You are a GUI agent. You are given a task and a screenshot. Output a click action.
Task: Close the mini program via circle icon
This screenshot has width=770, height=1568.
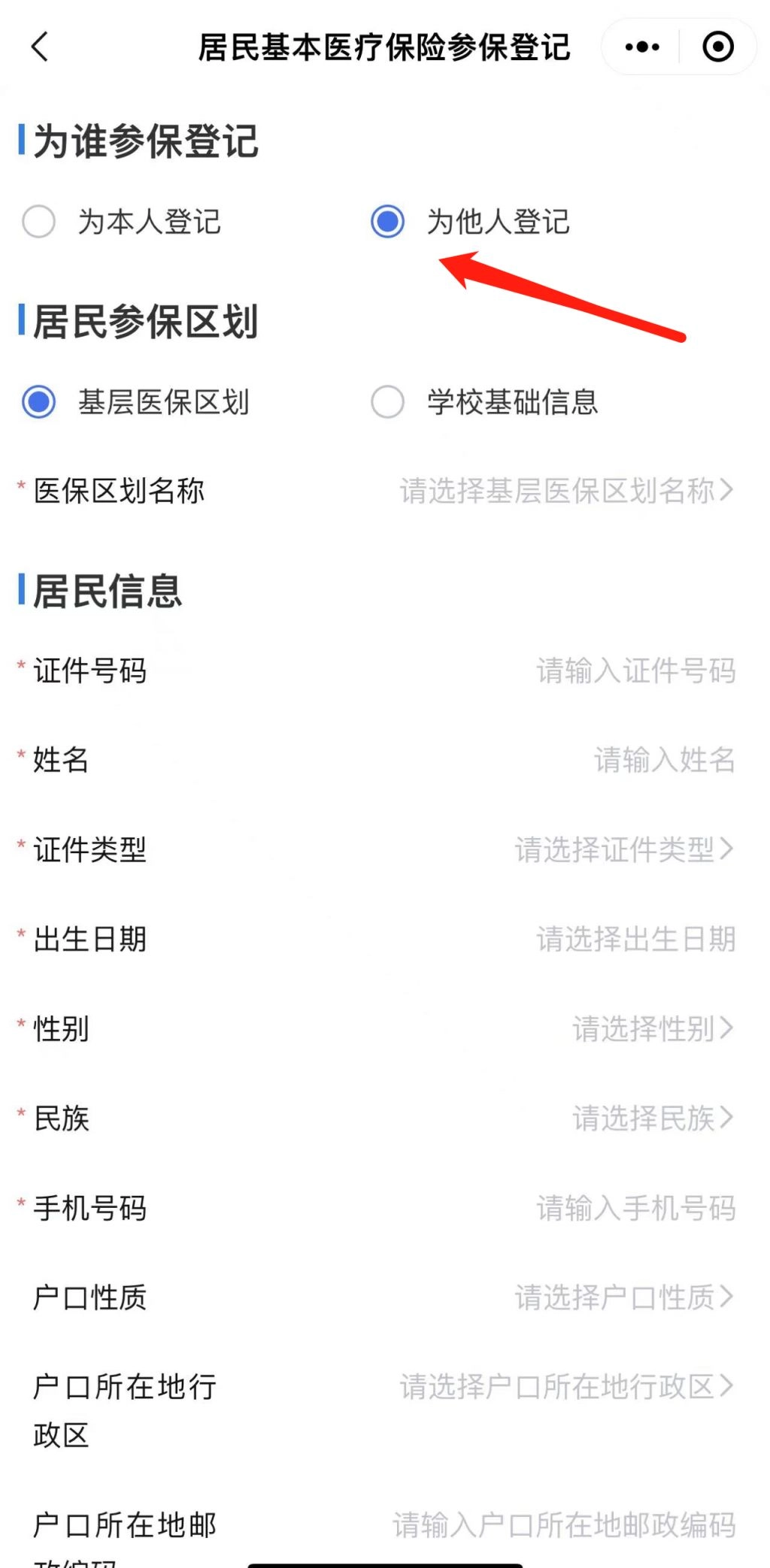(717, 47)
